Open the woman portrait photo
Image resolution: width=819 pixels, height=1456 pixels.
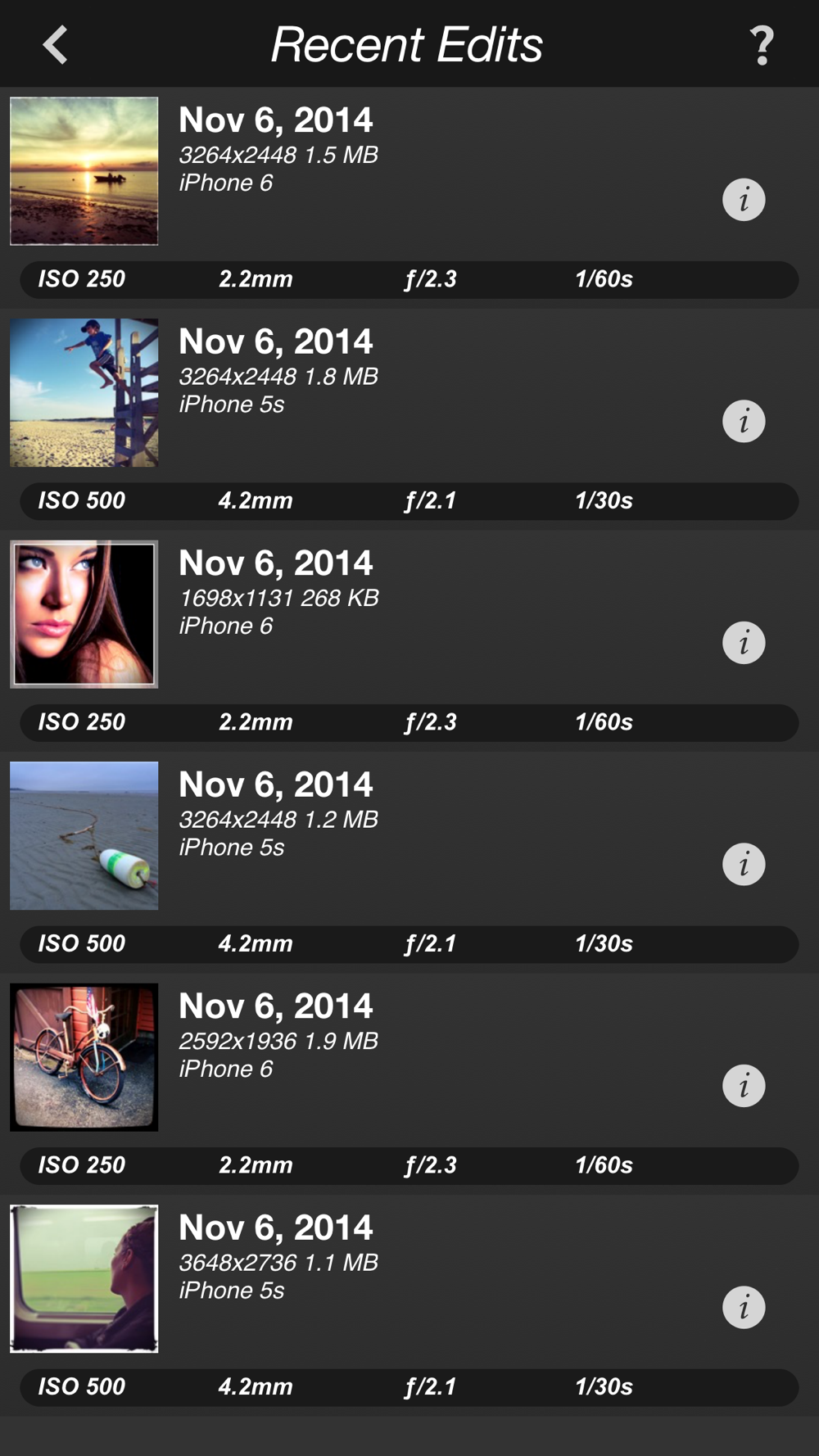click(84, 614)
